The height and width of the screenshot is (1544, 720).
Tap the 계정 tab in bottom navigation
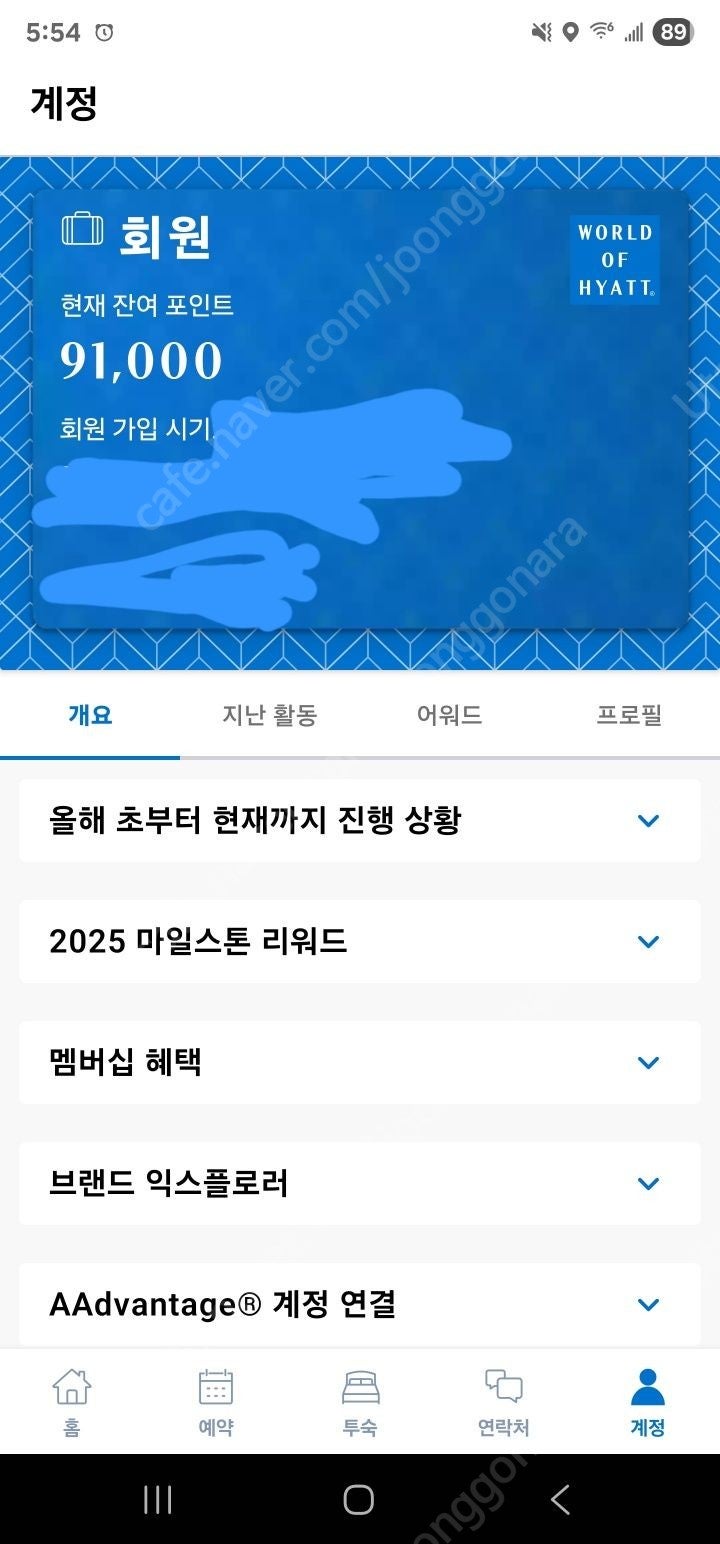tap(648, 1401)
